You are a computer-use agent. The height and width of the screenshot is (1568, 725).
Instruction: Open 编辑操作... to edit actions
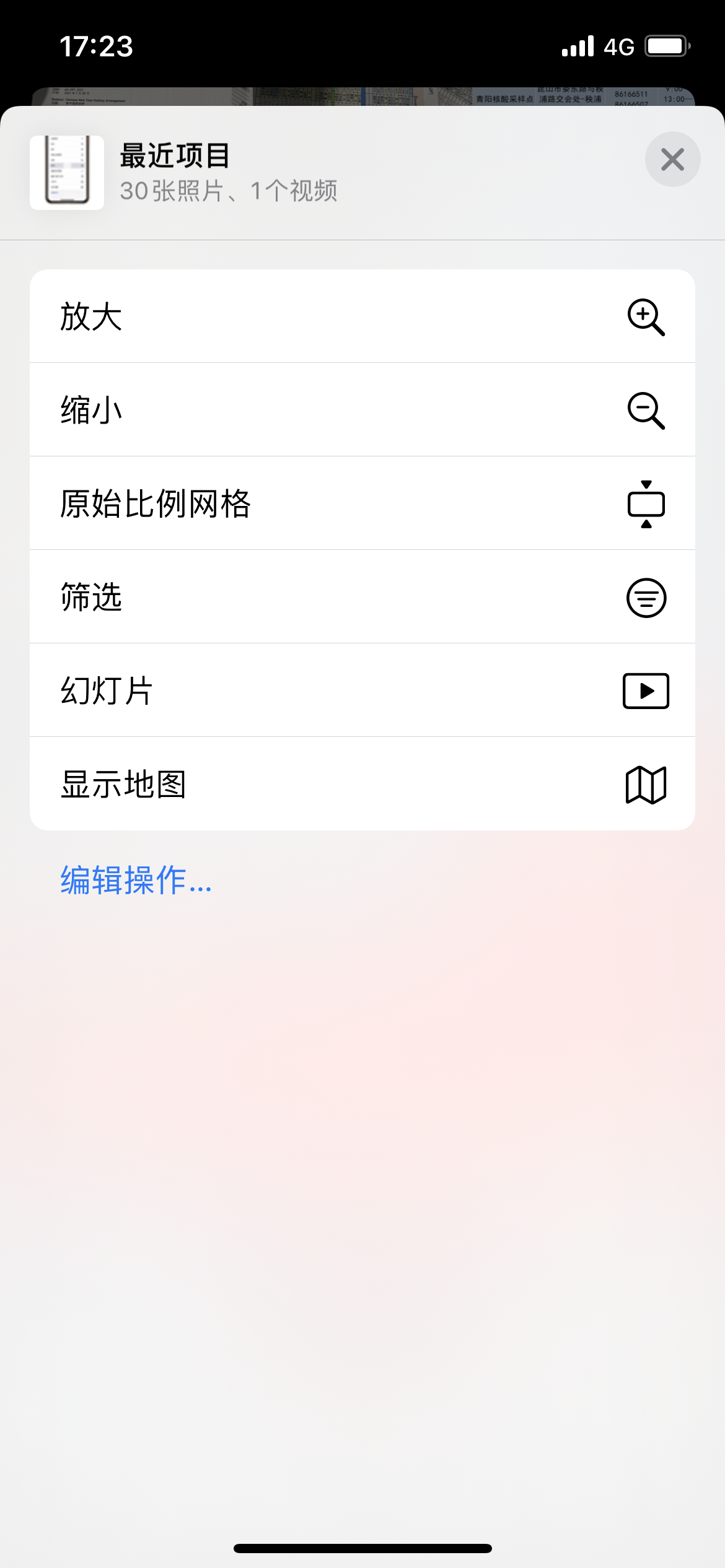[x=136, y=880]
